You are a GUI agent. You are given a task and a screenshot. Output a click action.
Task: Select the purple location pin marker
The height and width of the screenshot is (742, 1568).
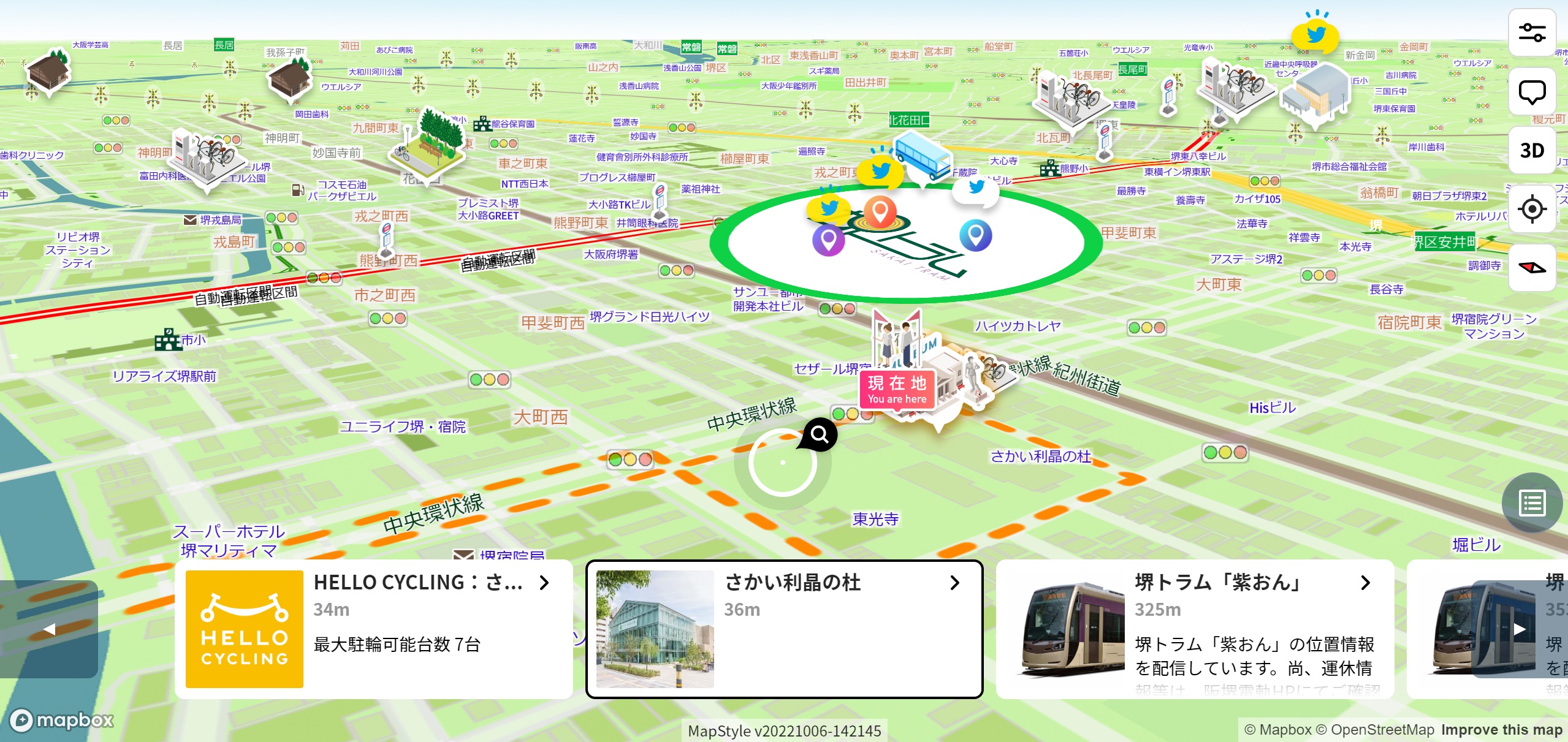pos(828,238)
